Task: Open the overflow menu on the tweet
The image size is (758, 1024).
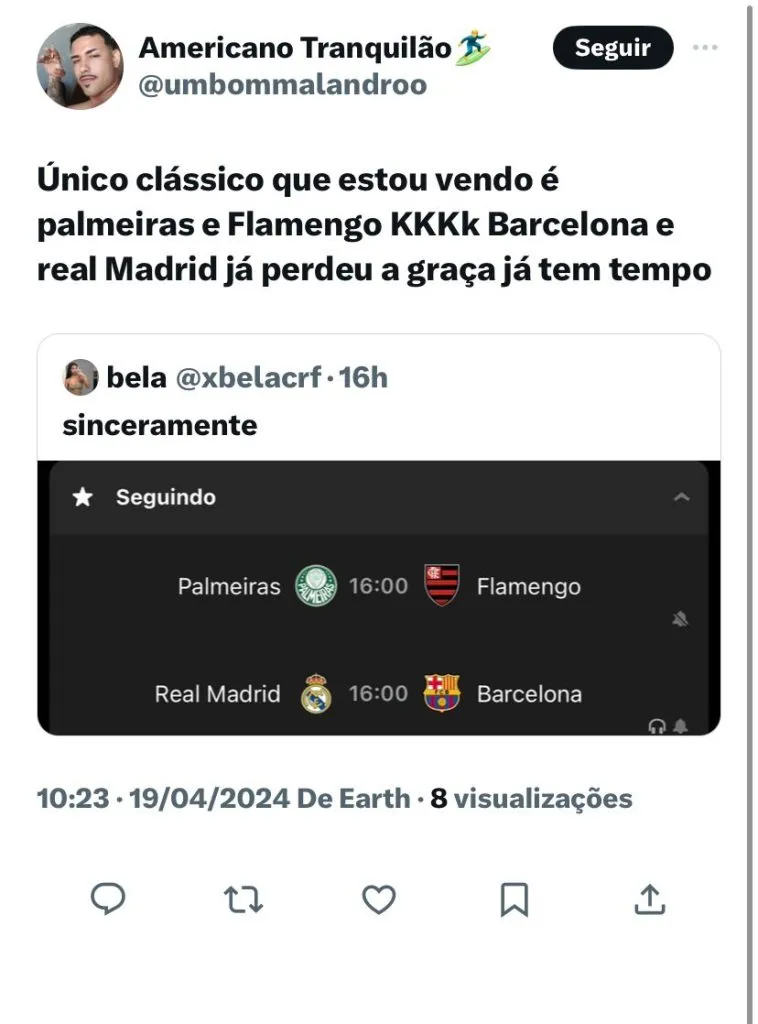Action: (706, 48)
